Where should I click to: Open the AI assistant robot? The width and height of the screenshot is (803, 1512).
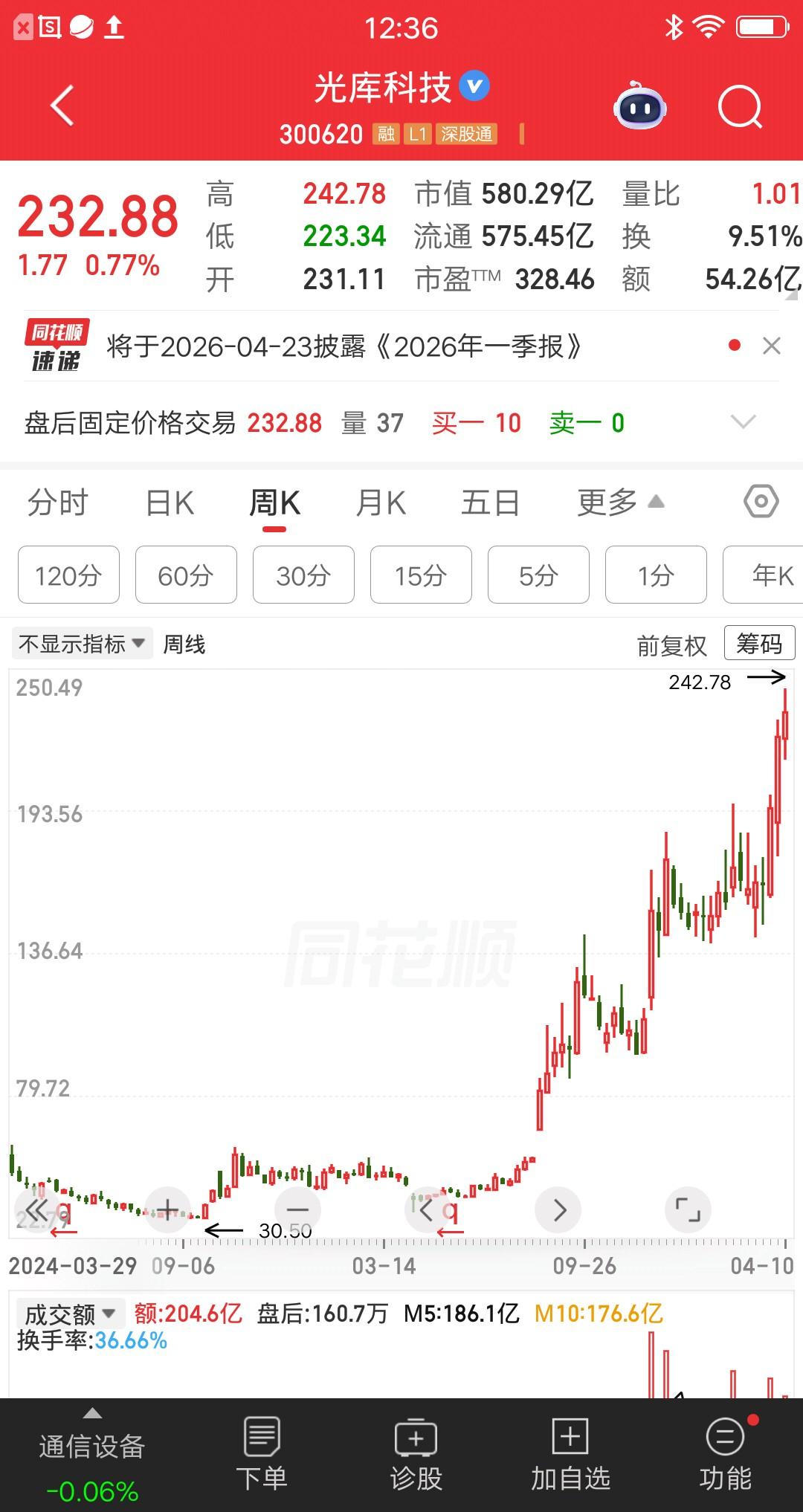[x=639, y=108]
